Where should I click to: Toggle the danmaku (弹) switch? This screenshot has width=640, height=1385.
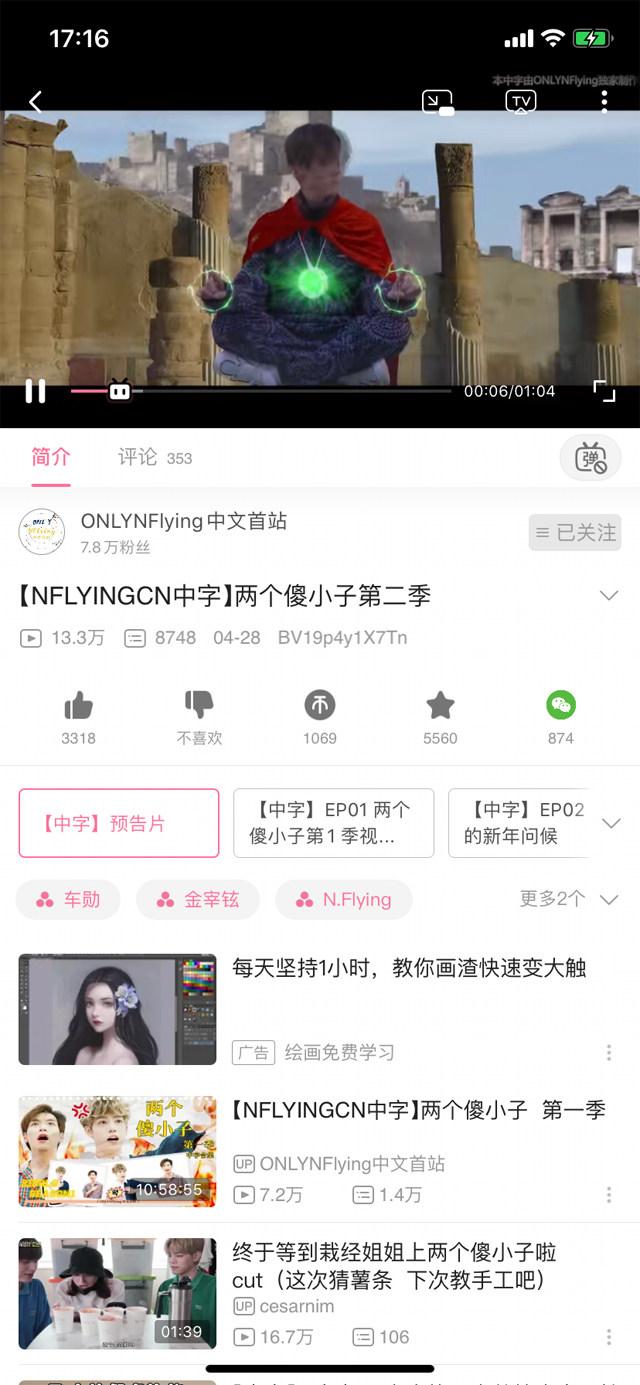coord(590,458)
